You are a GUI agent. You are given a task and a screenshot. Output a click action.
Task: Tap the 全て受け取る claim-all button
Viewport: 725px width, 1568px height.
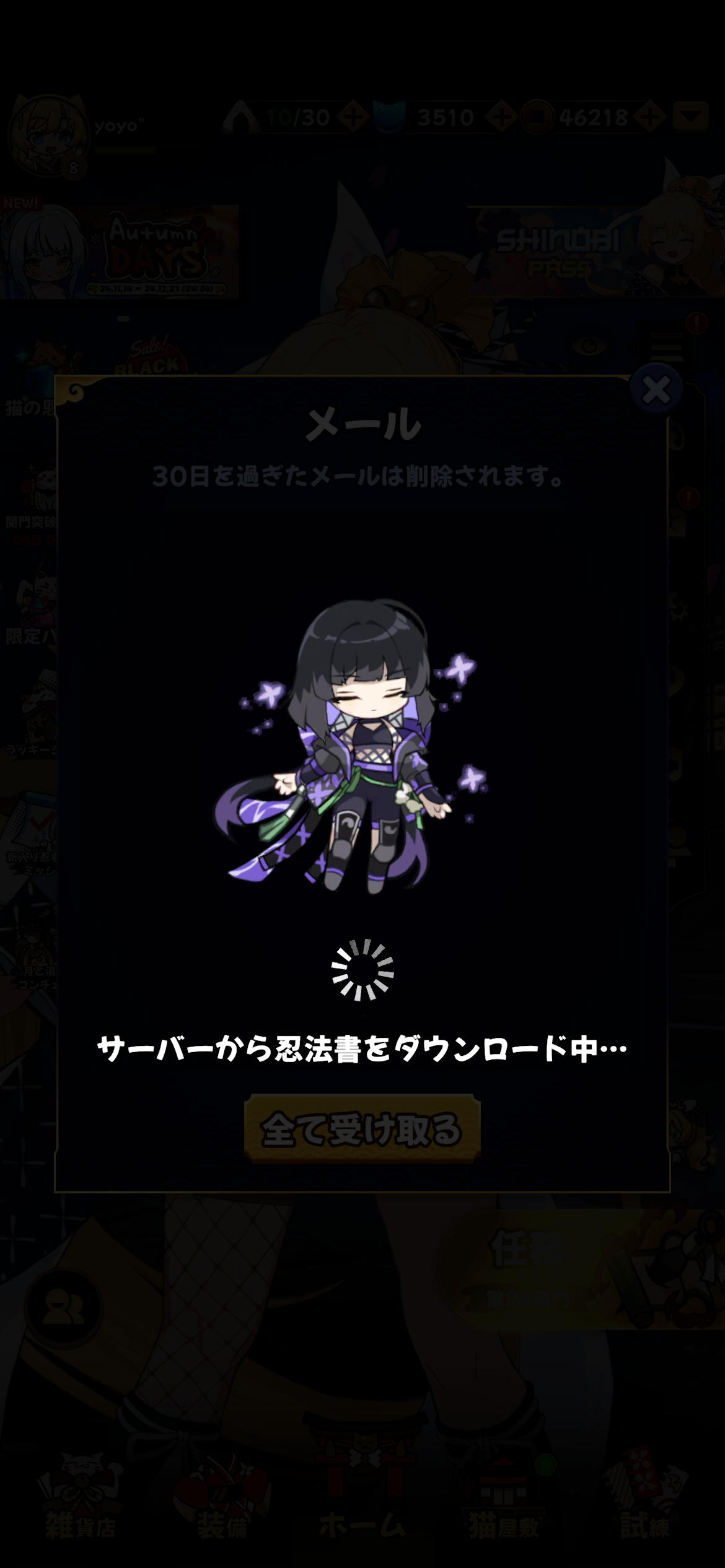[x=362, y=1128]
